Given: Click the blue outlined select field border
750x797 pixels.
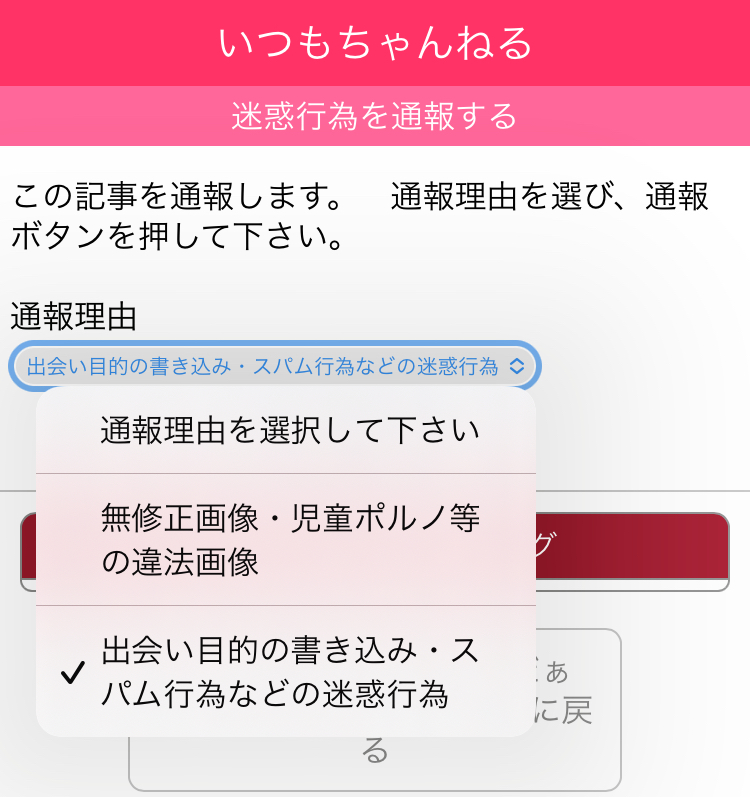Looking at the screenshot, I should pyautogui.click(x=275, y=366).
